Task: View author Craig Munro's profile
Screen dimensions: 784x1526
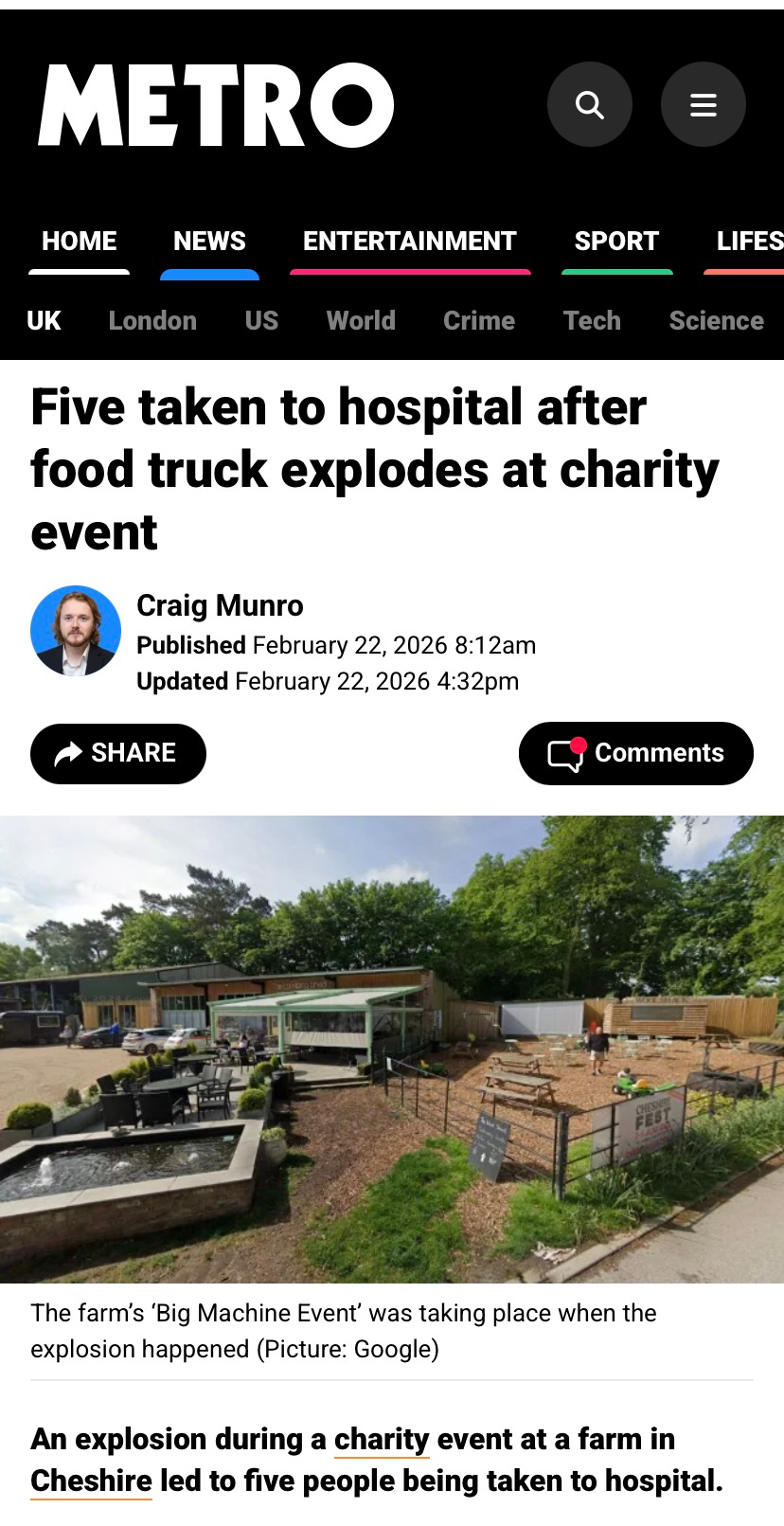Action: [x=220, y=605]
